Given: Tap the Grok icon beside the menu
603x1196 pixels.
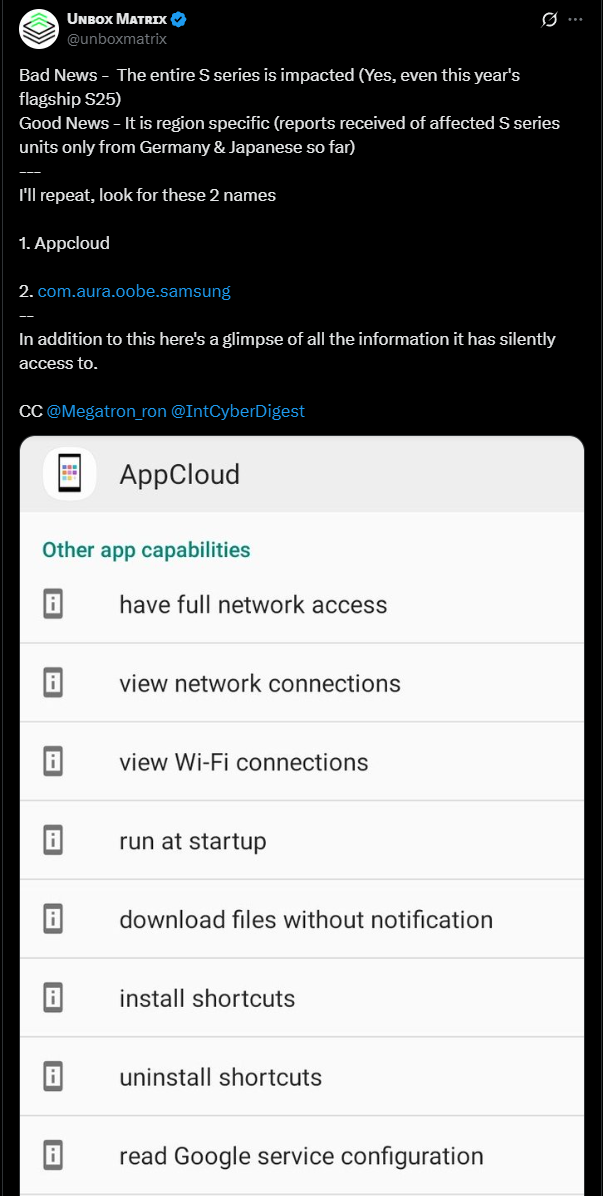Looking at the screenshot, I should [548, 20].
